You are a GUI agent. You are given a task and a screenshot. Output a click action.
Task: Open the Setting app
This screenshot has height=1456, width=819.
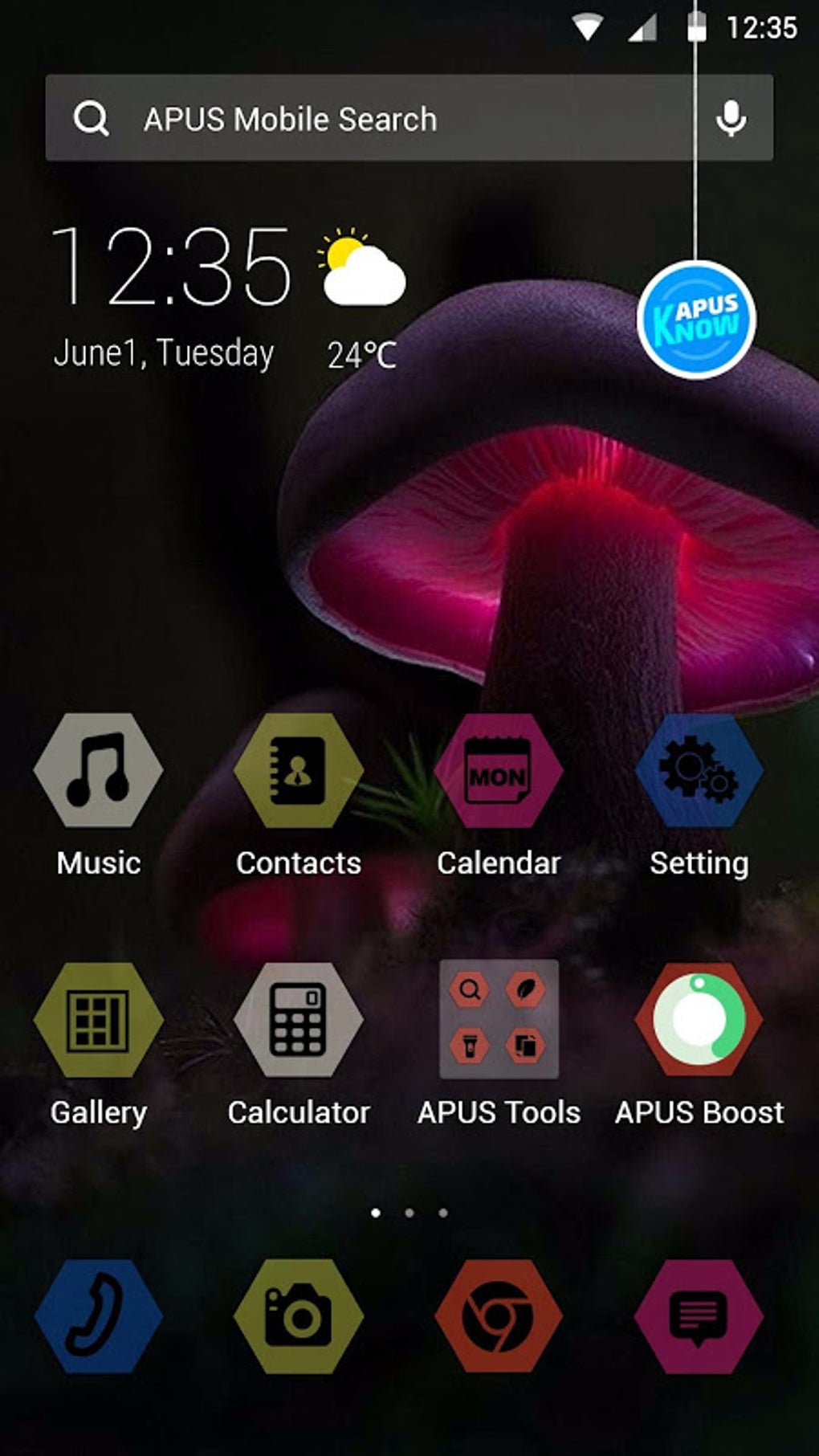click(x=698, y=771)
